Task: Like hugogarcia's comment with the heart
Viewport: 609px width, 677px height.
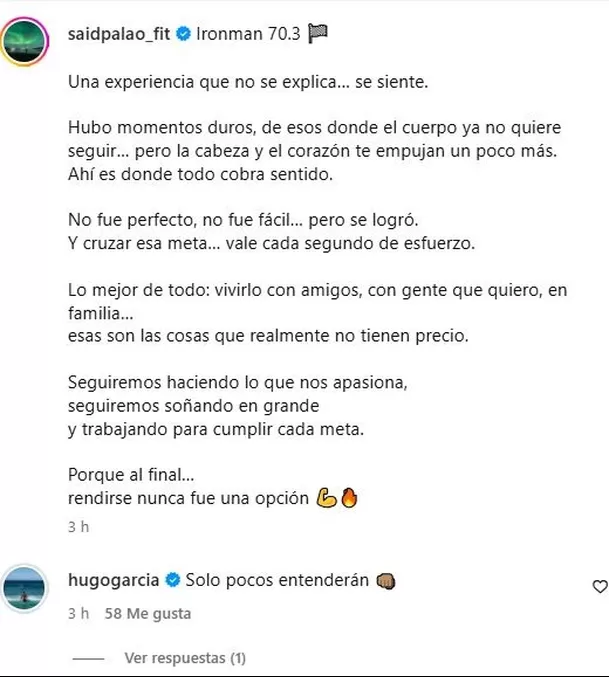Action: tap(599, 587)
